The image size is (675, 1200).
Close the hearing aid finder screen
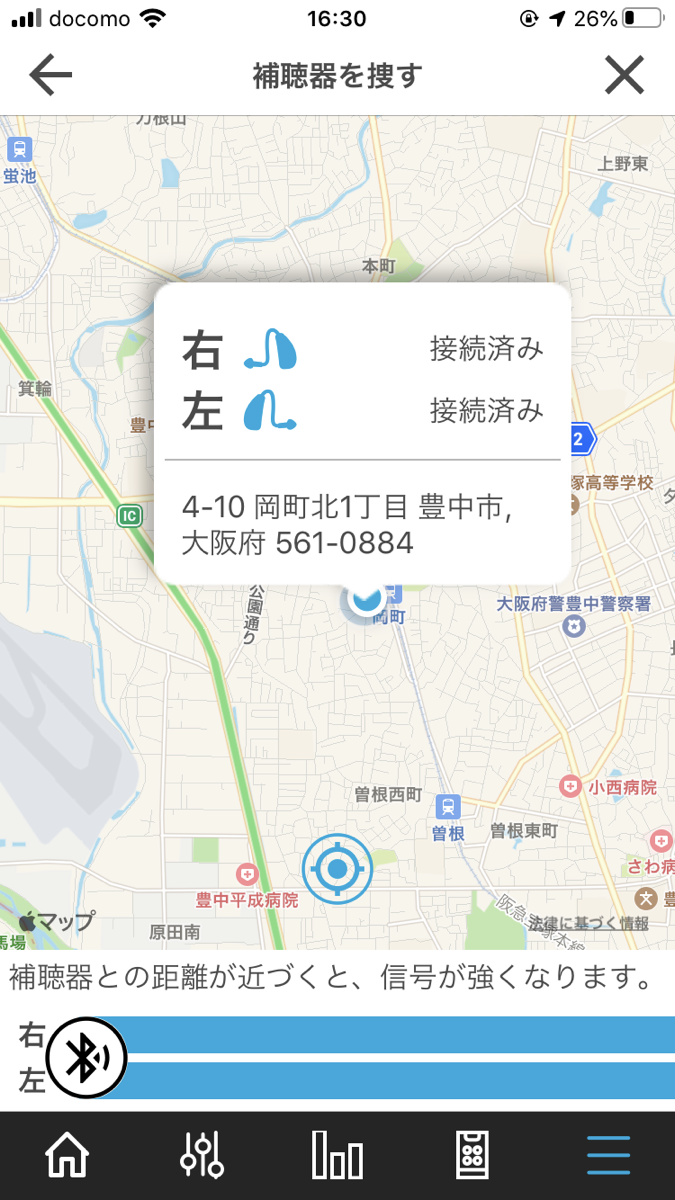[x=624, y=76]
